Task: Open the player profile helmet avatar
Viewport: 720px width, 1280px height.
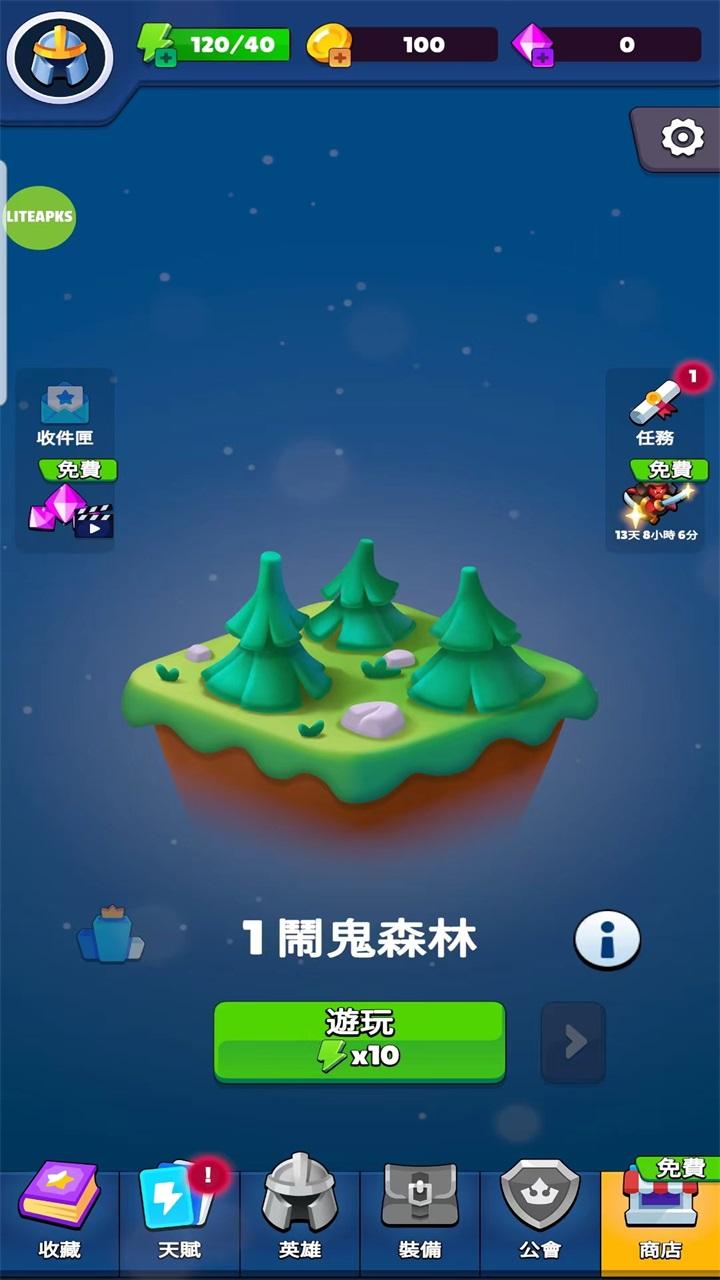Action: [59, 57]
